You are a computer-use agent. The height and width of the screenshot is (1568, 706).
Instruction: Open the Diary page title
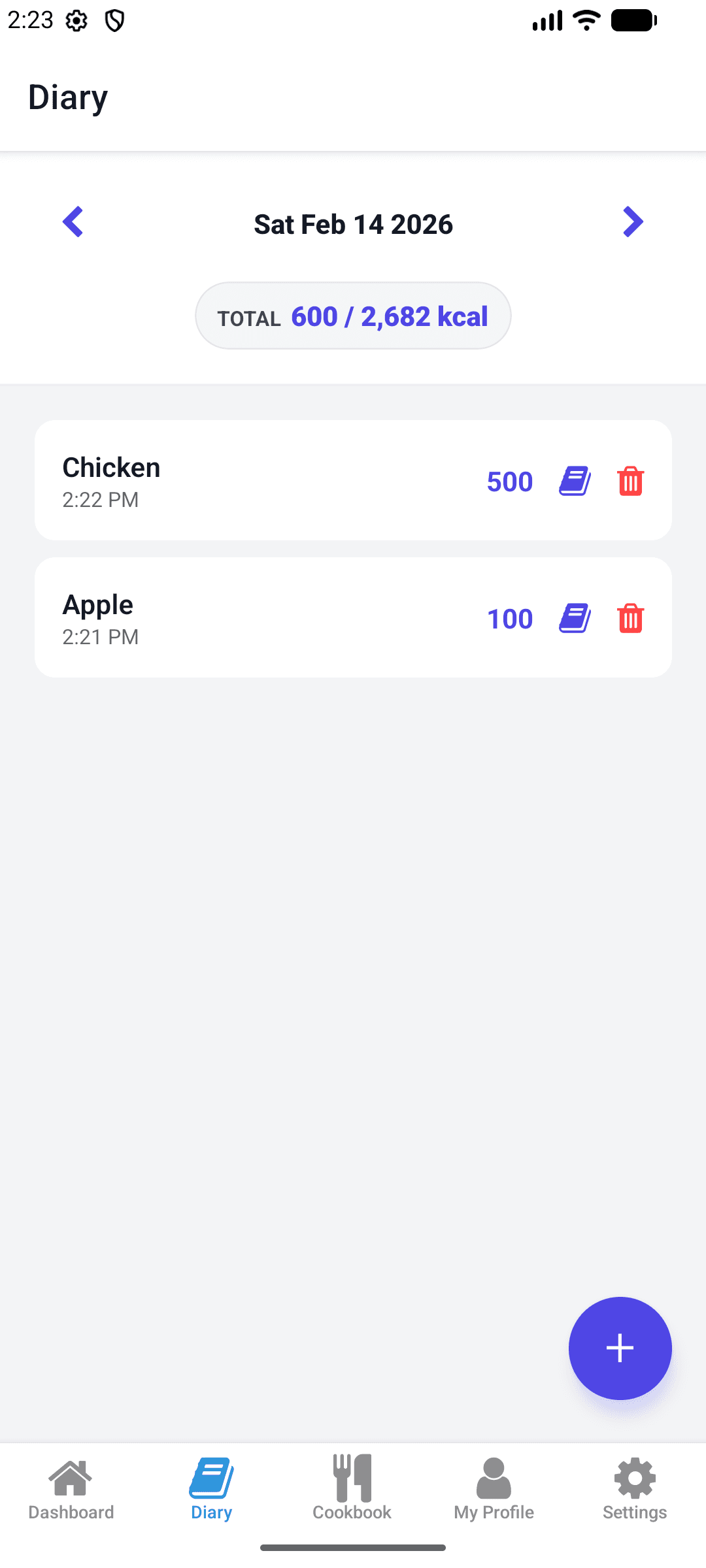[x=67, y=97]
